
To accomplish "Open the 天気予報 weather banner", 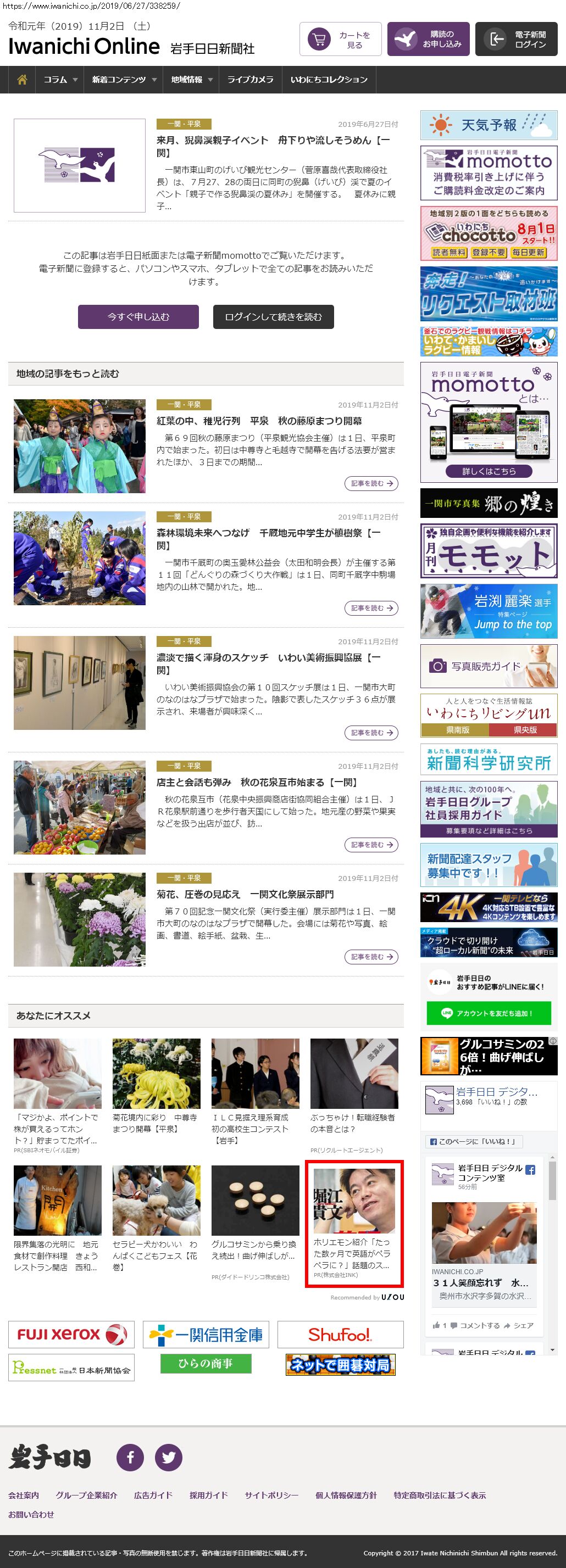I will point(489,125).
